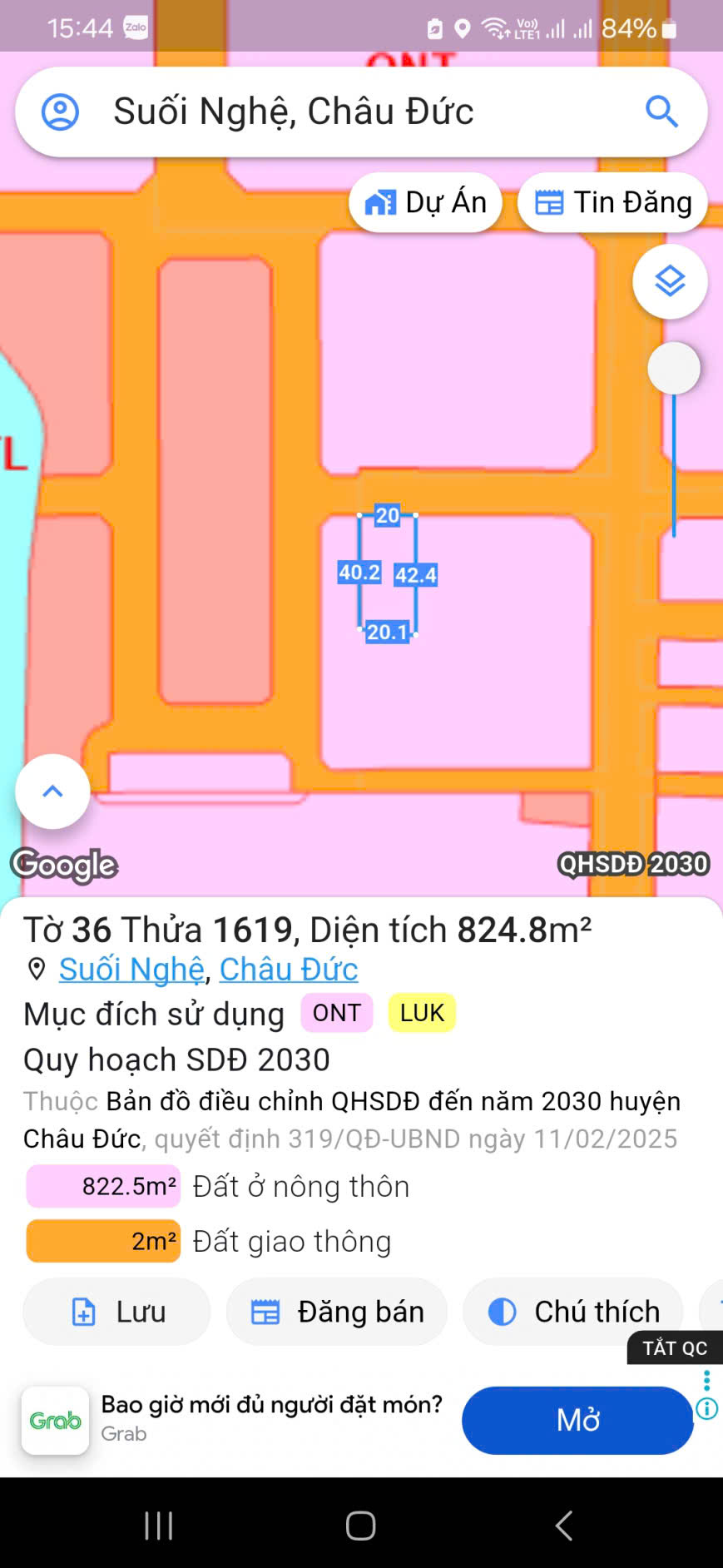The image size is (723, 1568).
Task: Turn off ads with TẮT QC
Action: click(x=674, y=1348)
